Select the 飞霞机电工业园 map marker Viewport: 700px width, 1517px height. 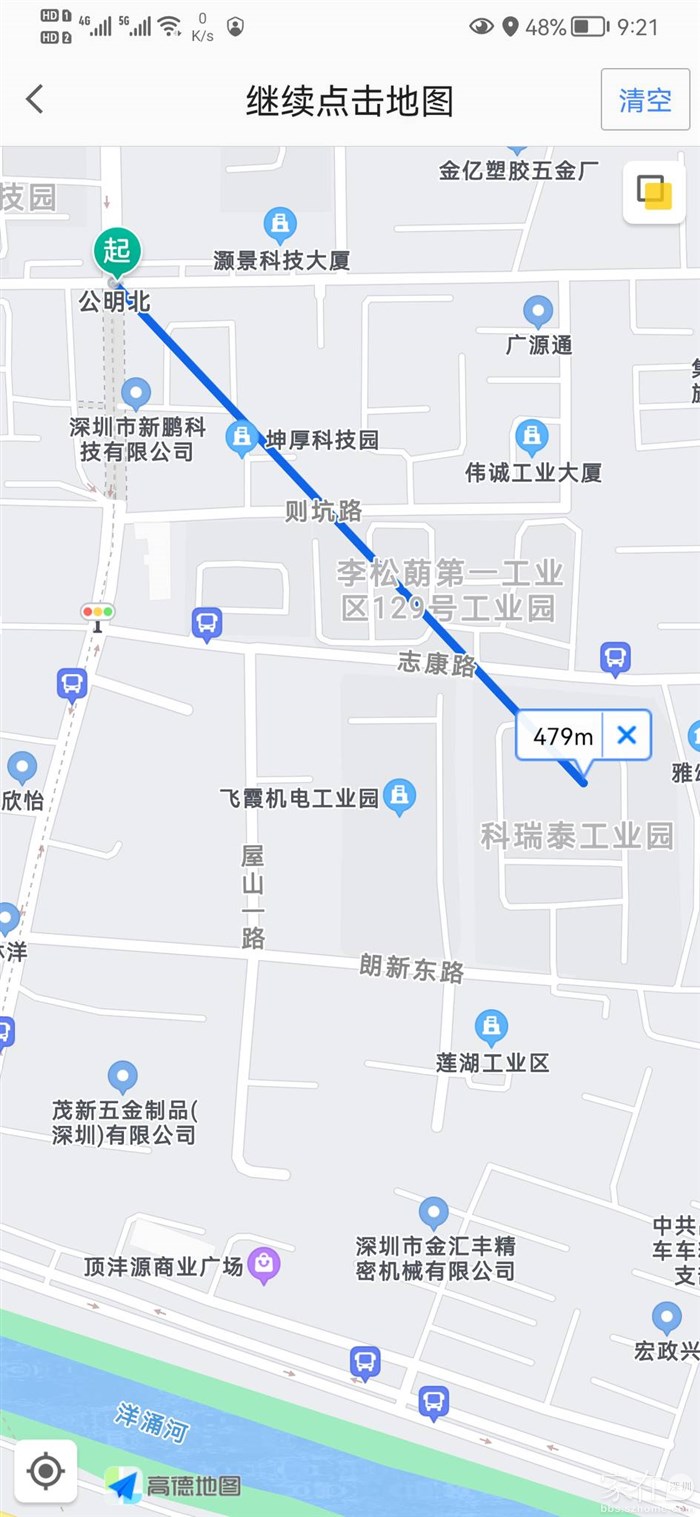[400, 796]
